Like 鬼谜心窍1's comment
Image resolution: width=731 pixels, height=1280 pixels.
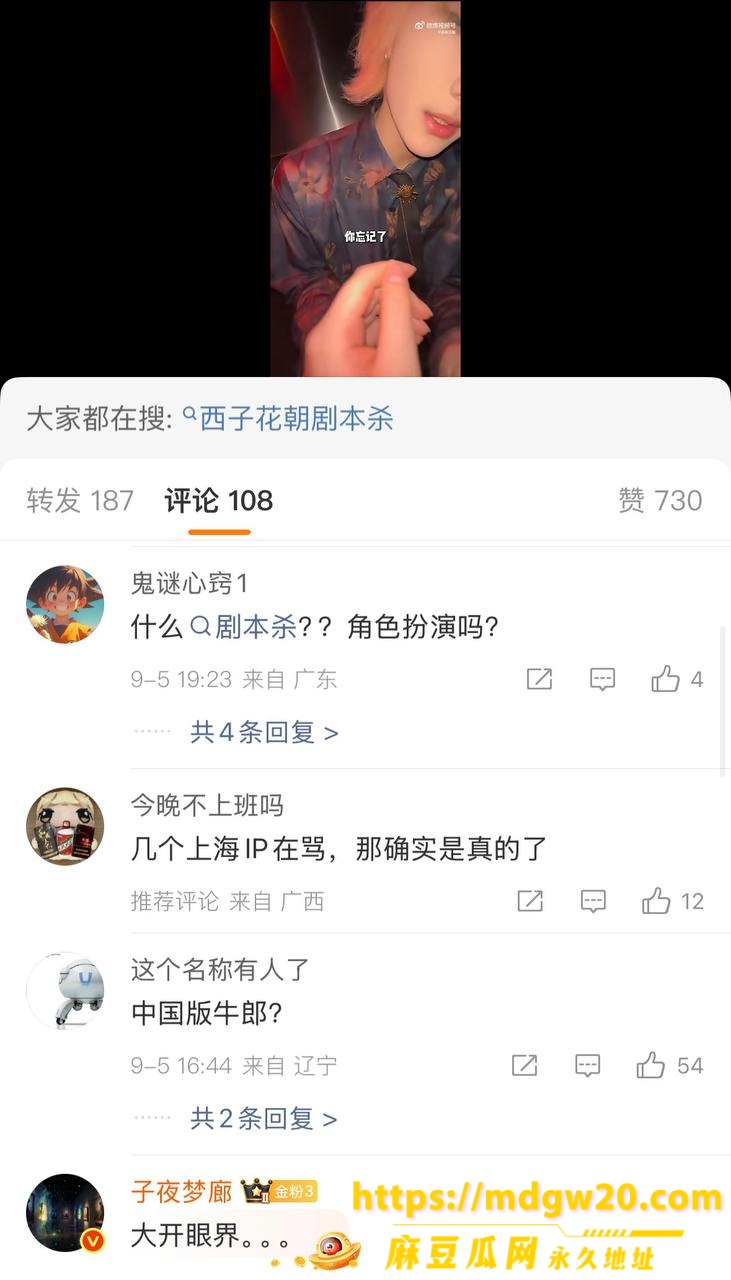point(677,680)
